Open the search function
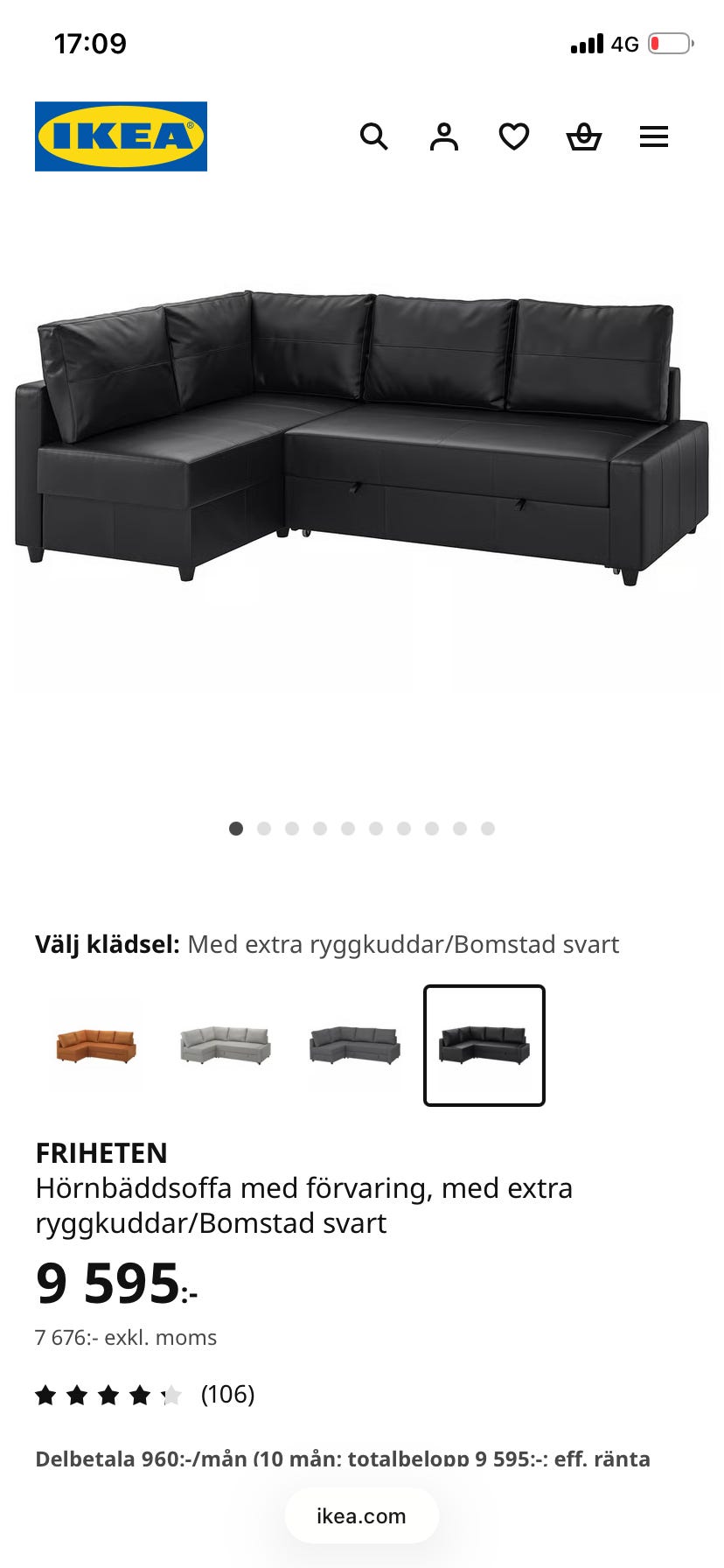The width and height of the screenshot is (724, 1568). tap(374, 136)
